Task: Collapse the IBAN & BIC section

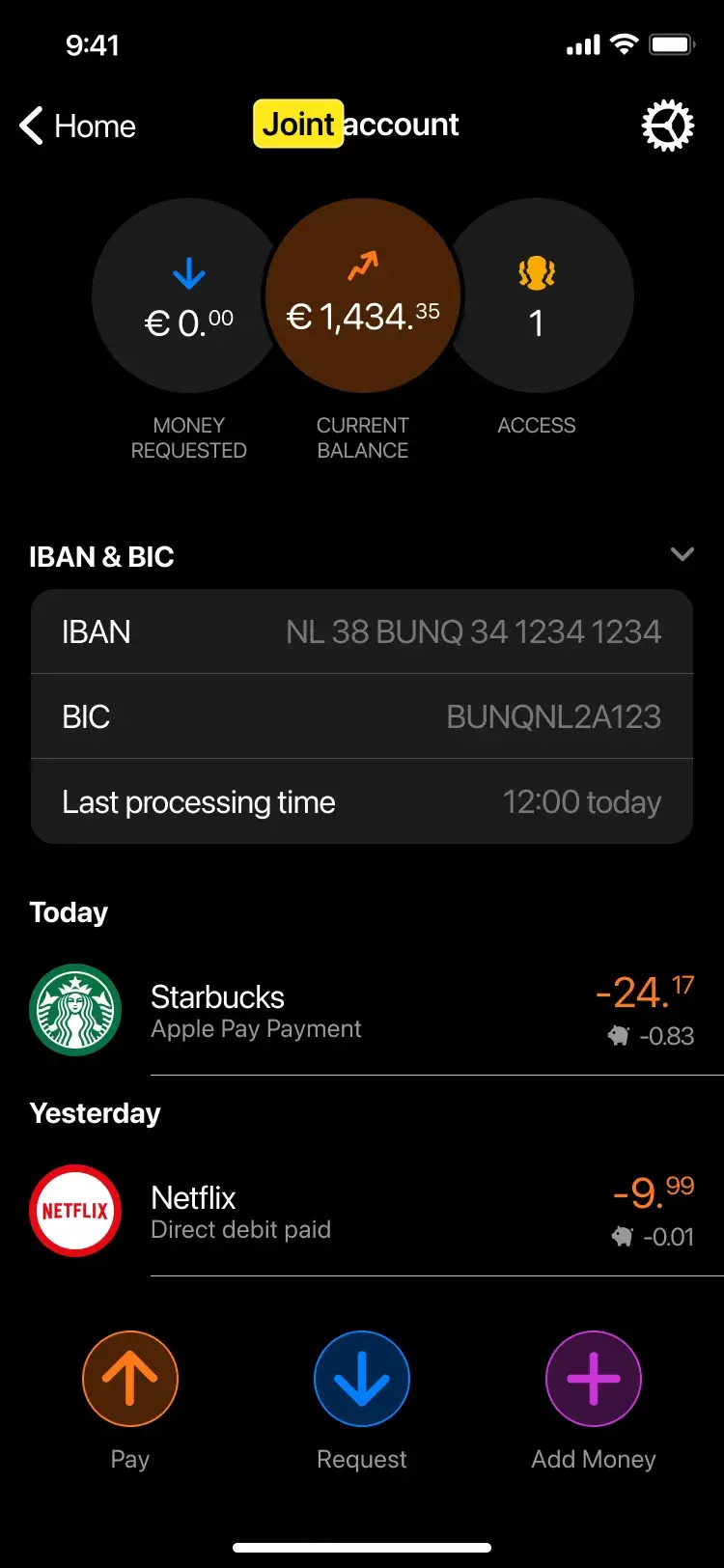Action: click(x=682, y=554)
